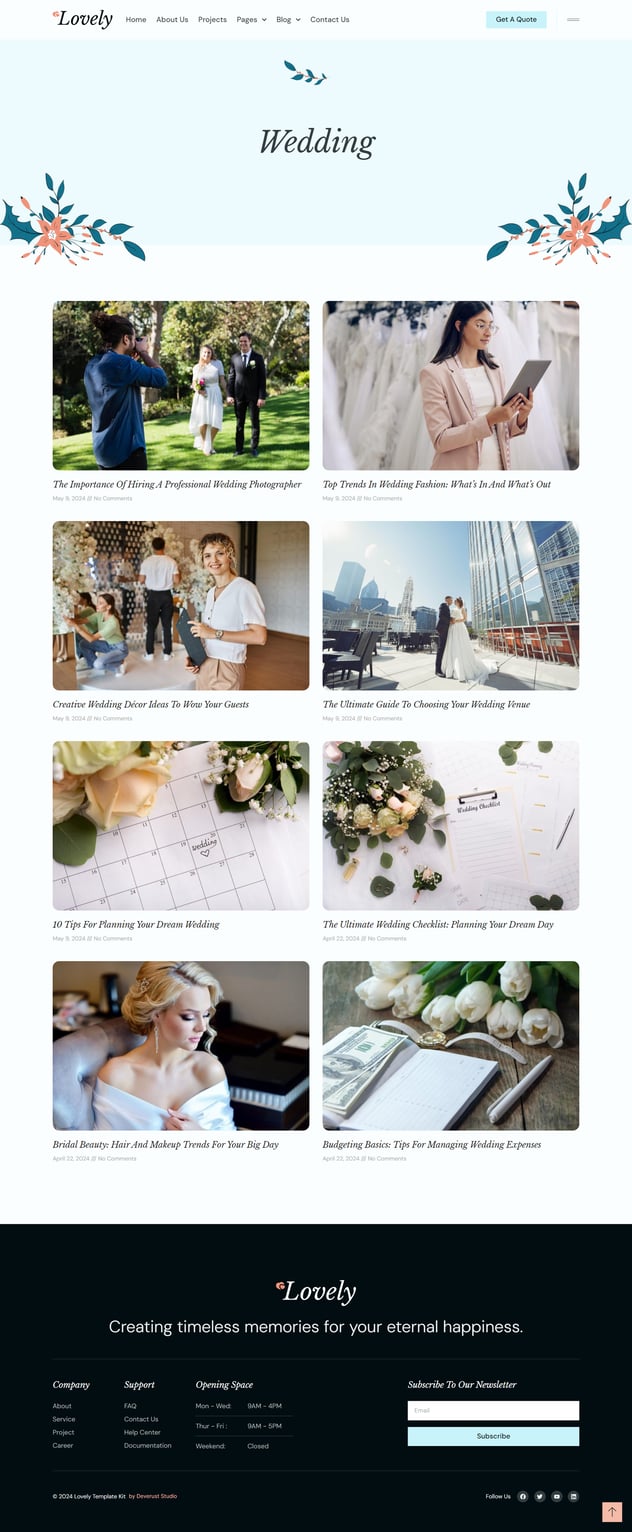Open 10 Tips For Planning article
The width and height of the screenshot is (632, 1532).
click(x=136, y=924)
